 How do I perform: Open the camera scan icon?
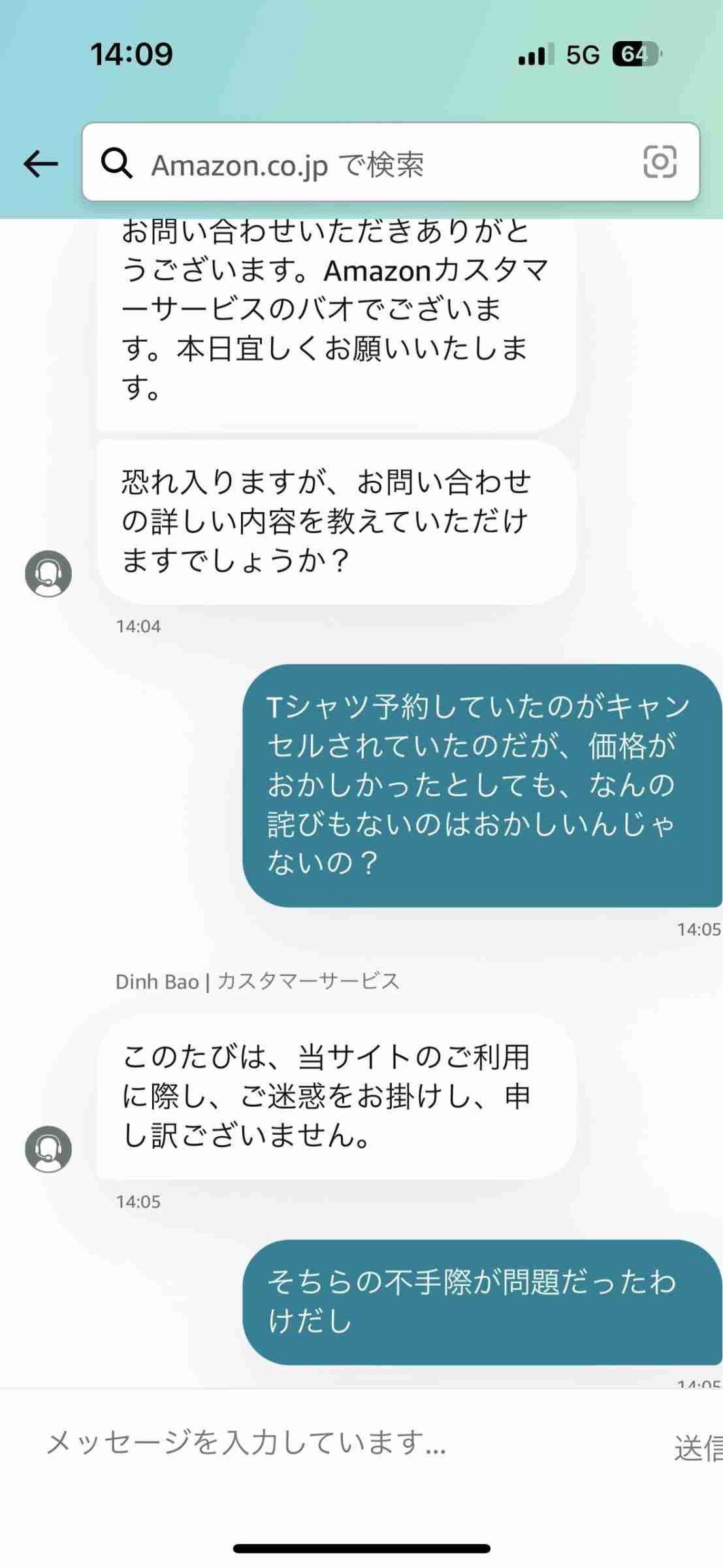(660, 162)
